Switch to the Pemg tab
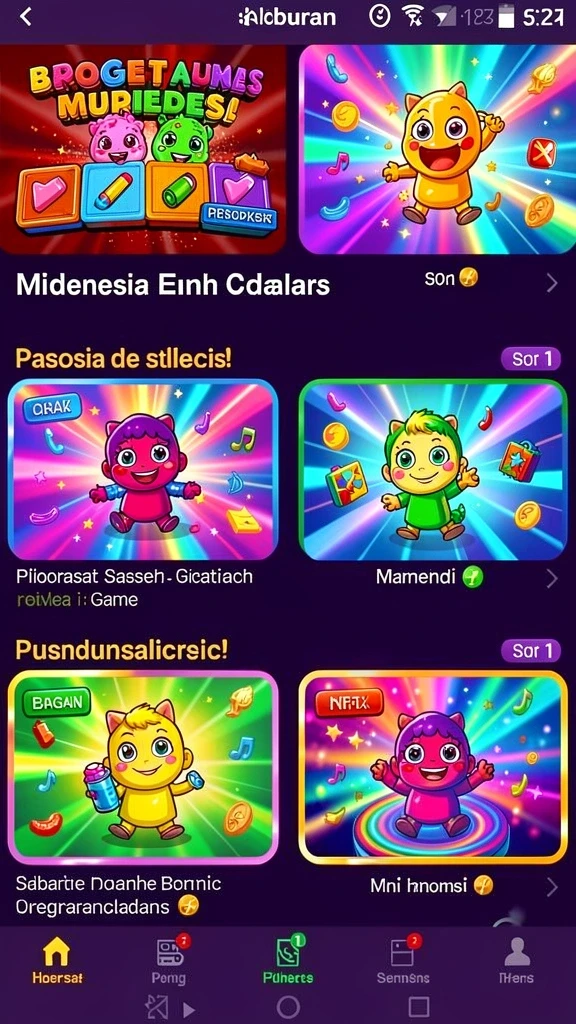Viewport: 576px width, 1024px height. (x=170, y=960)
